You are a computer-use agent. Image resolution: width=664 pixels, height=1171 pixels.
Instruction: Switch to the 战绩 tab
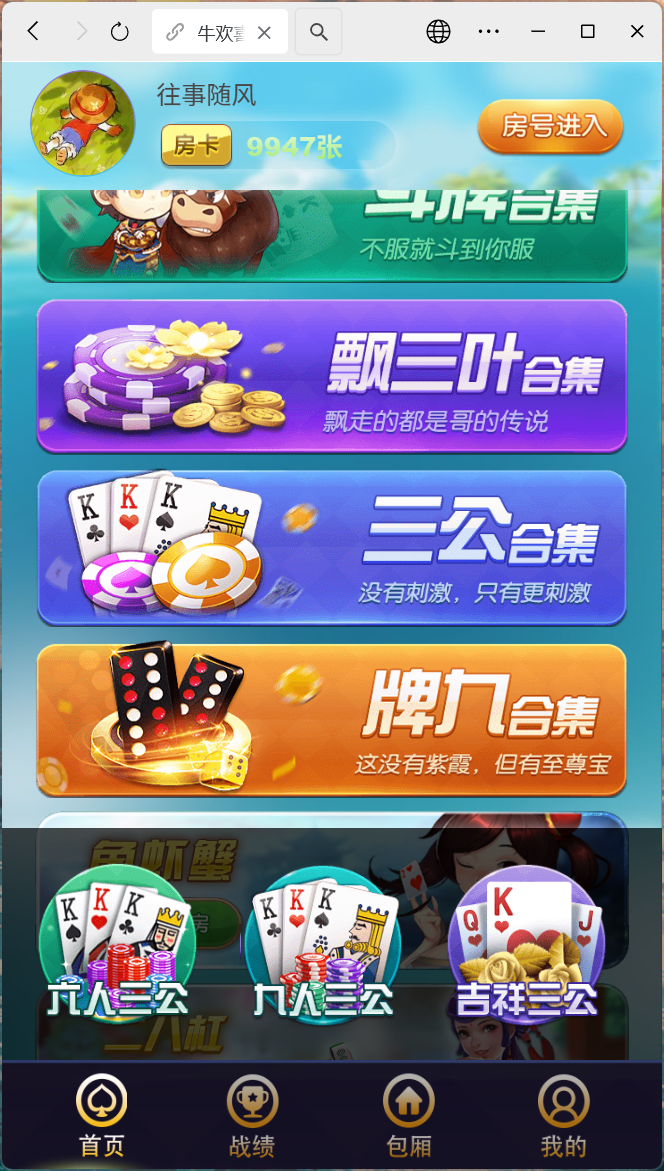pos(252,1116)
